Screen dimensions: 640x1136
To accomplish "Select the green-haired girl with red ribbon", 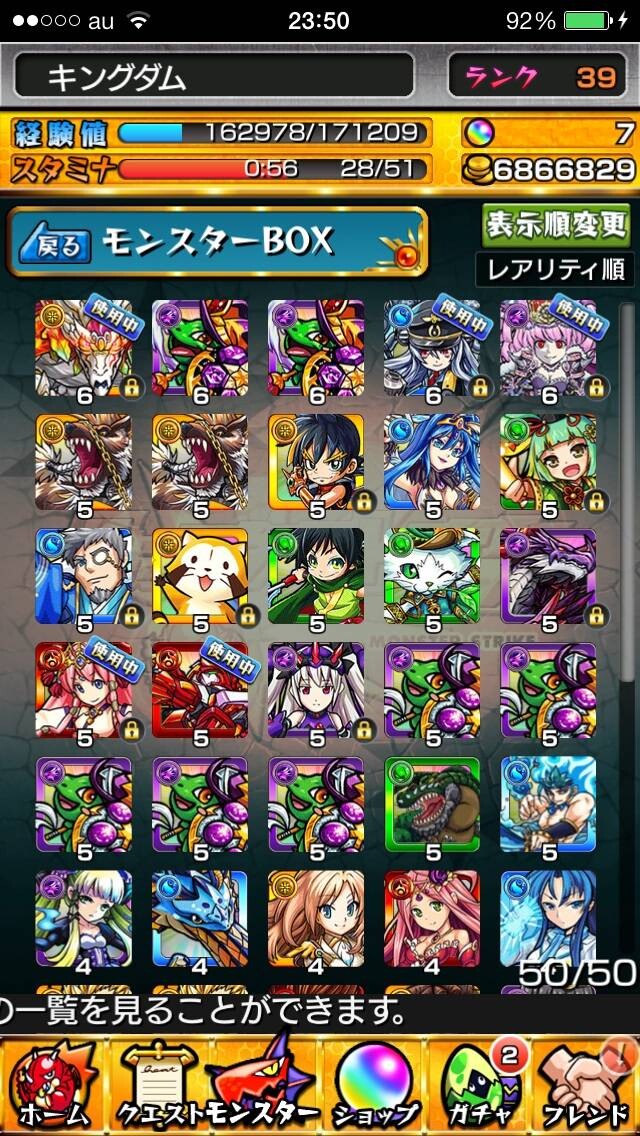I will pos(549,463).
